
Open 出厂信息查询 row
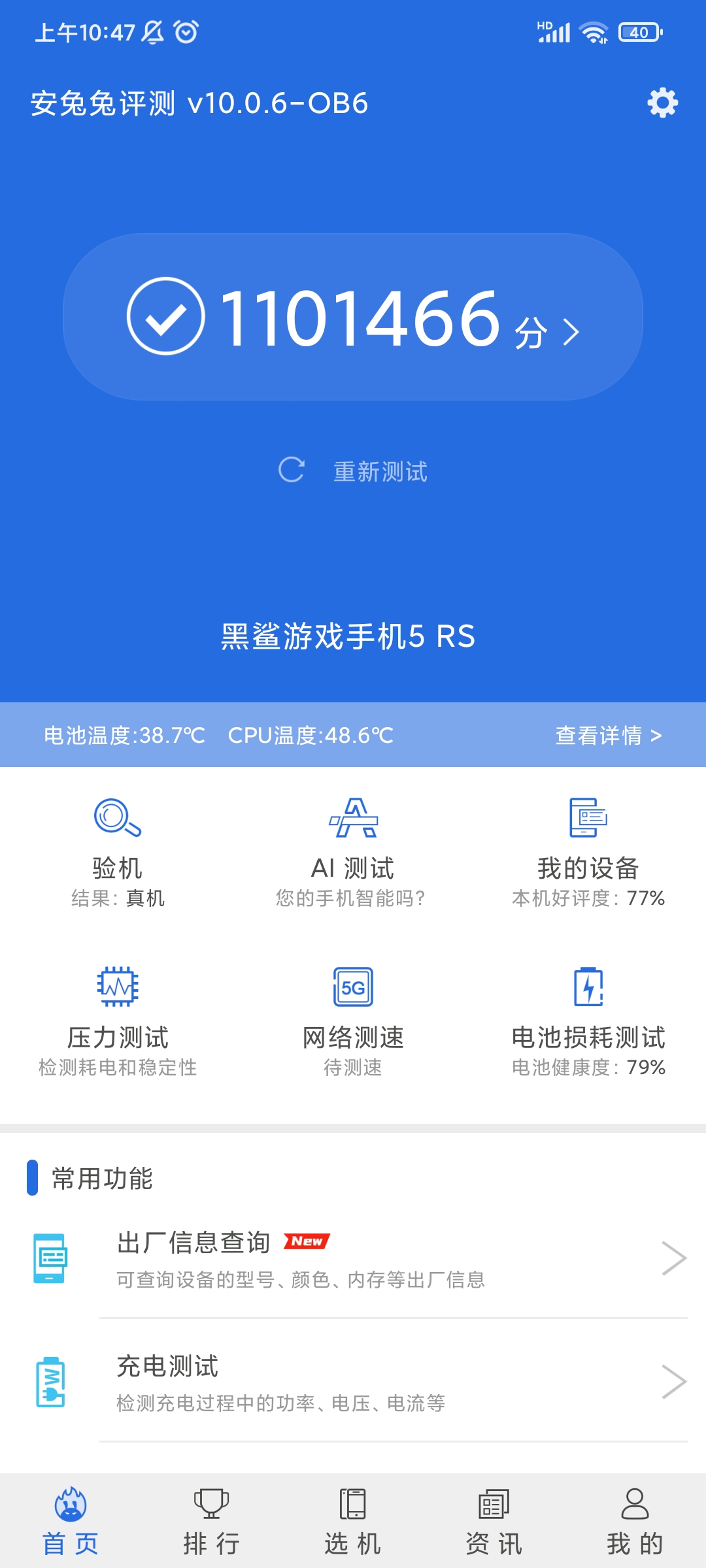pyautogui.click(x=353, y=1258)
